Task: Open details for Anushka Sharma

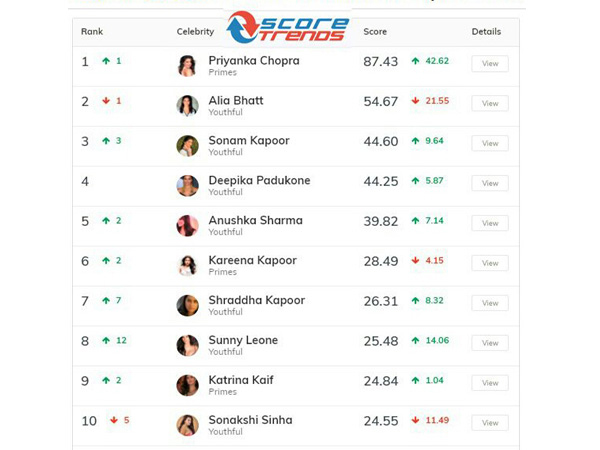Action: coord(490,223)
